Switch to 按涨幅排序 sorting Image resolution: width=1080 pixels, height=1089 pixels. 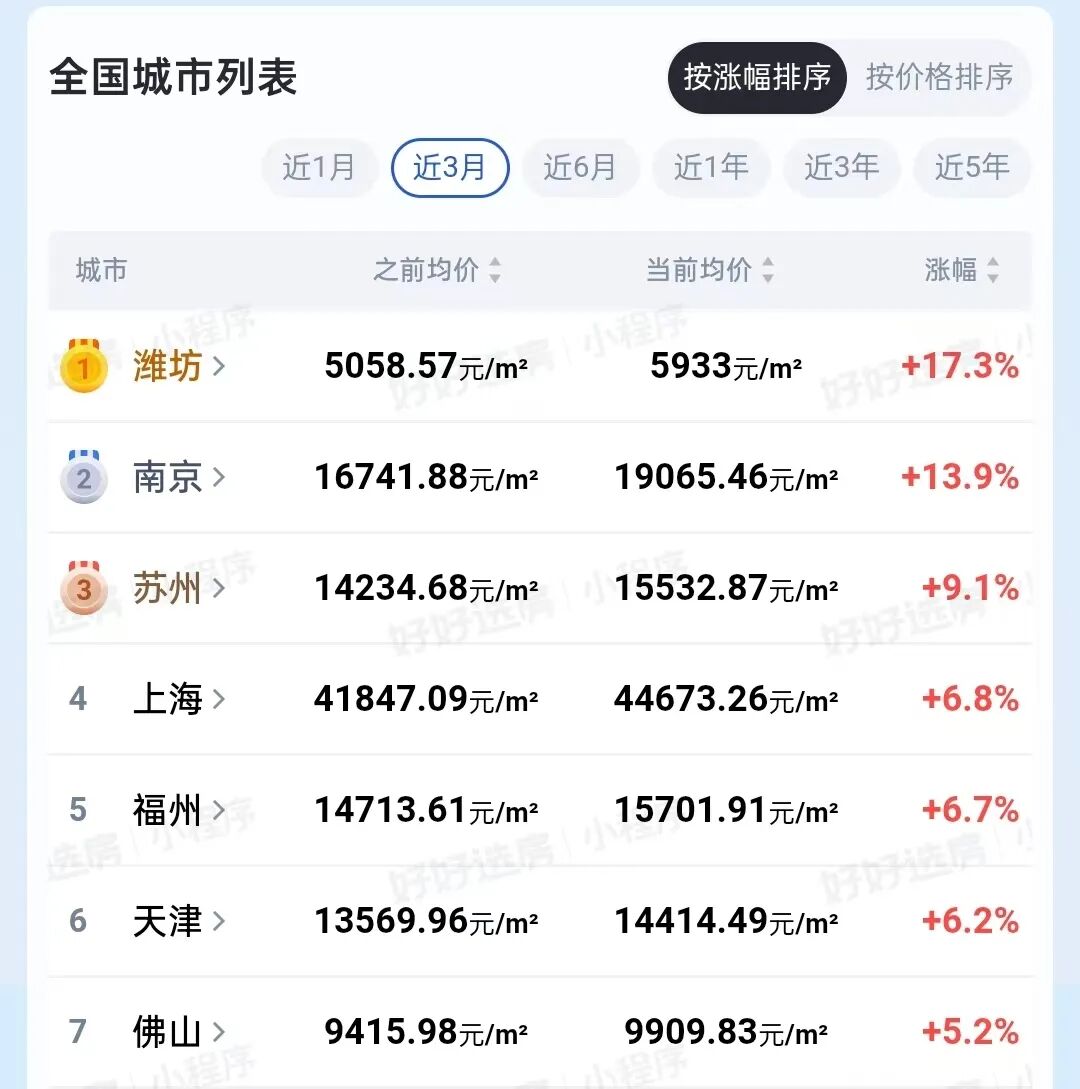coord(757,78)
